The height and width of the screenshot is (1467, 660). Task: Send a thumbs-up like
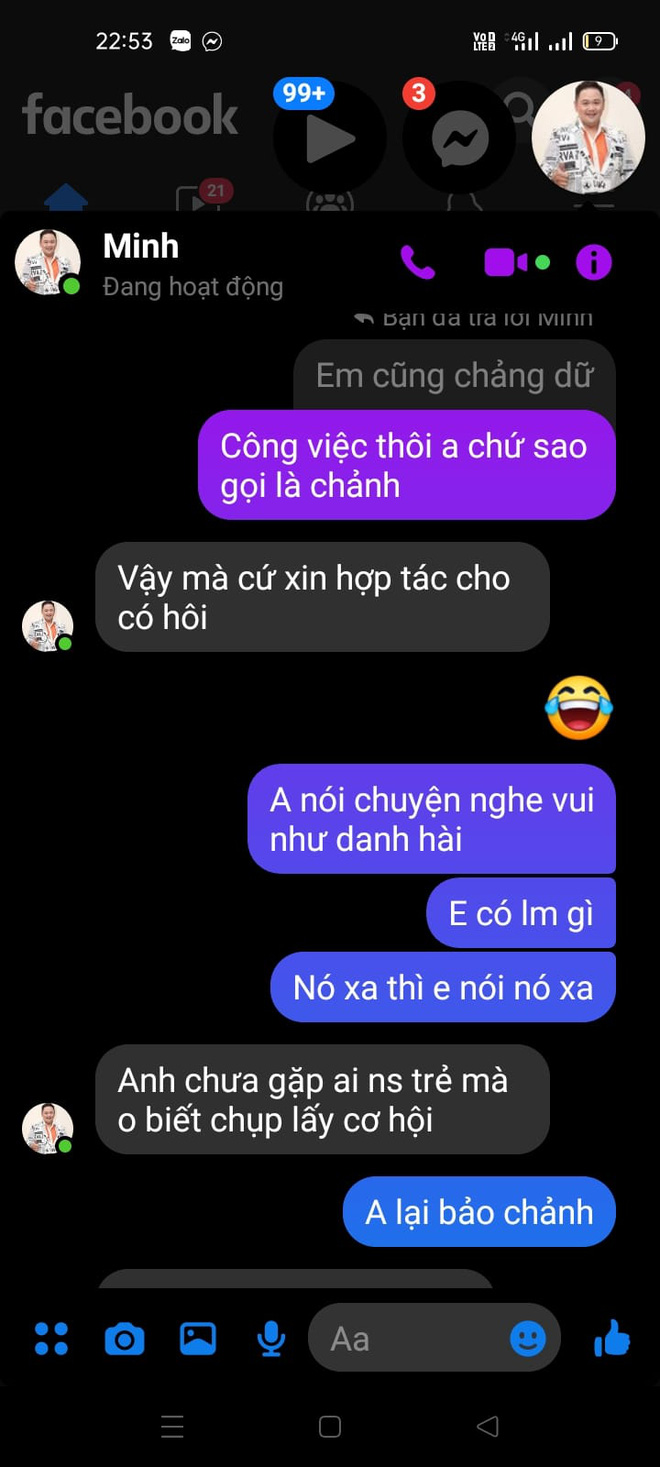pos(612,1337)
